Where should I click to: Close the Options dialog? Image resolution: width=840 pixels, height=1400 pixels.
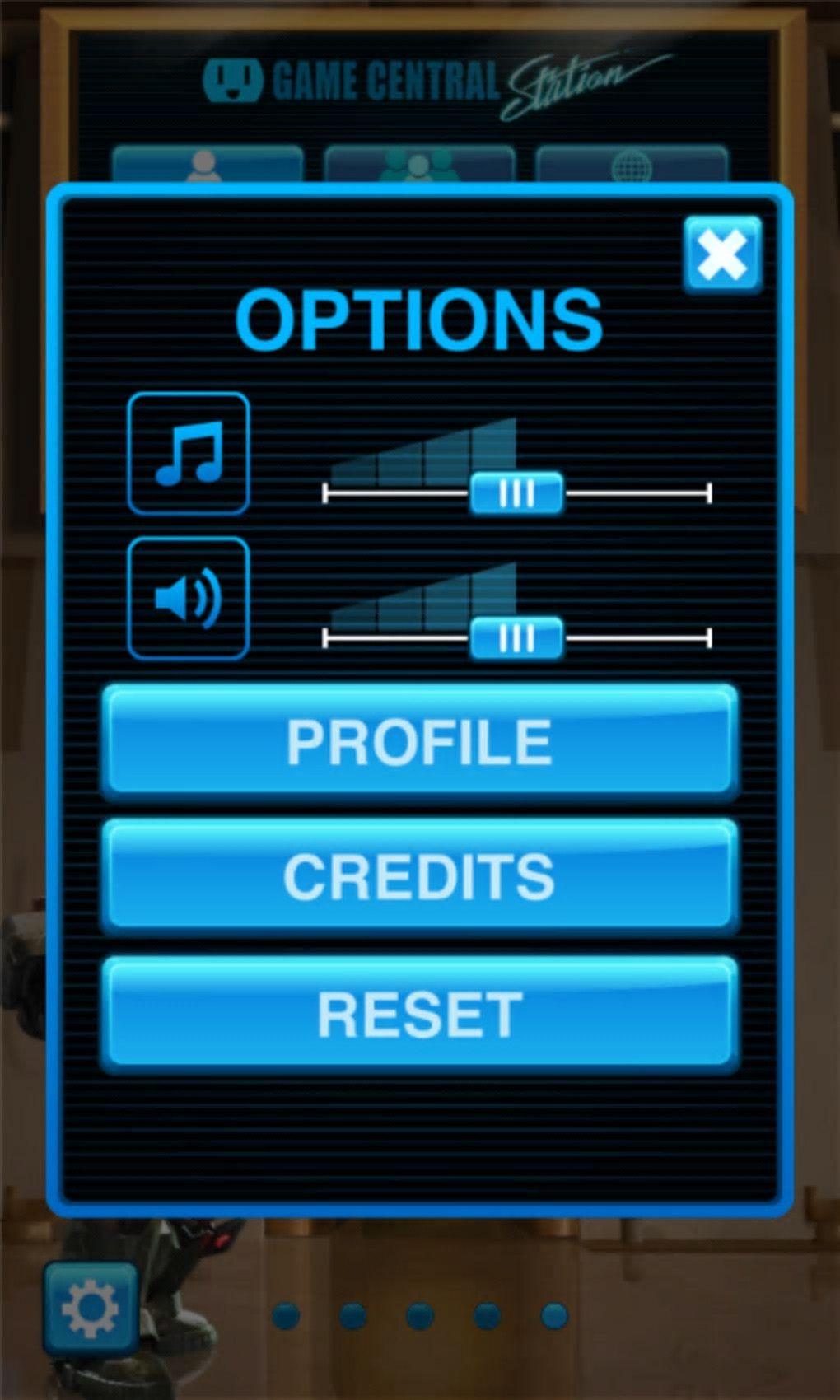pyautogui.click(x=722, y=254)
